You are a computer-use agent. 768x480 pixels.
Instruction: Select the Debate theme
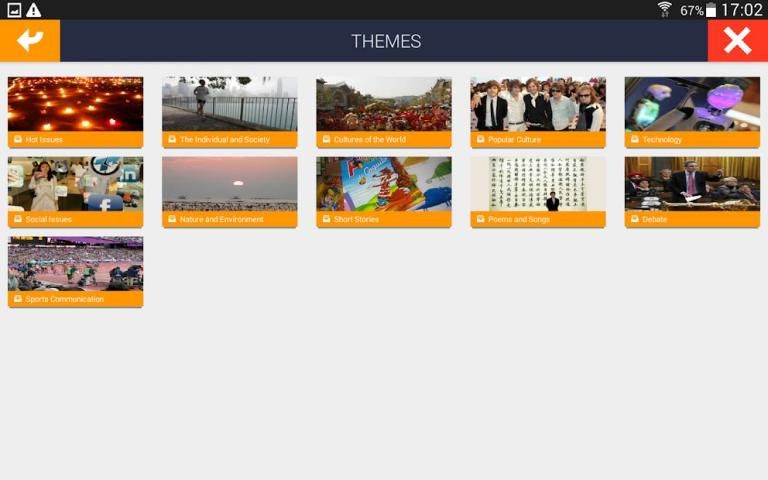[x=691, y=192]
